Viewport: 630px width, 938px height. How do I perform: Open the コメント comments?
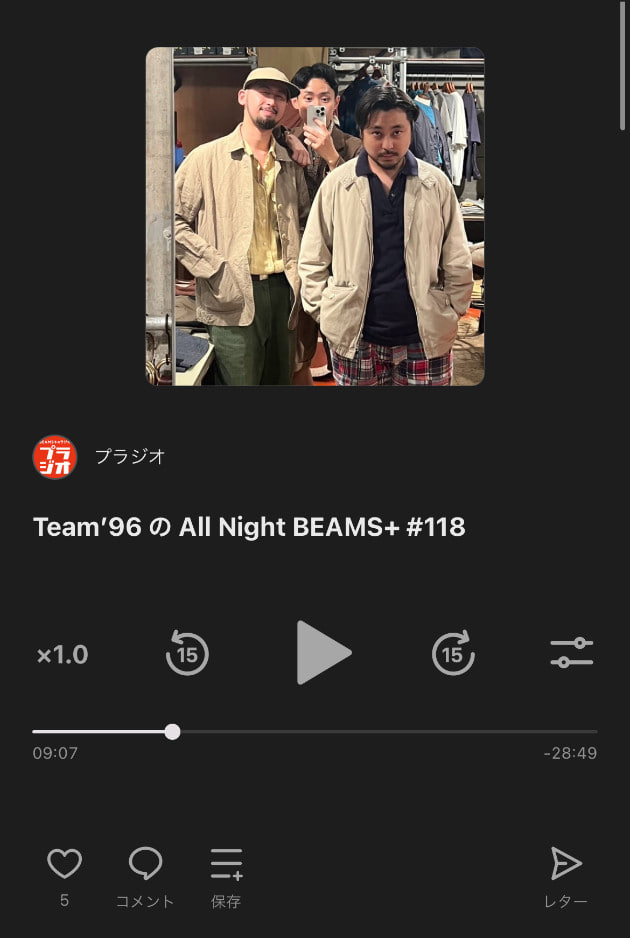click(145, 864)
